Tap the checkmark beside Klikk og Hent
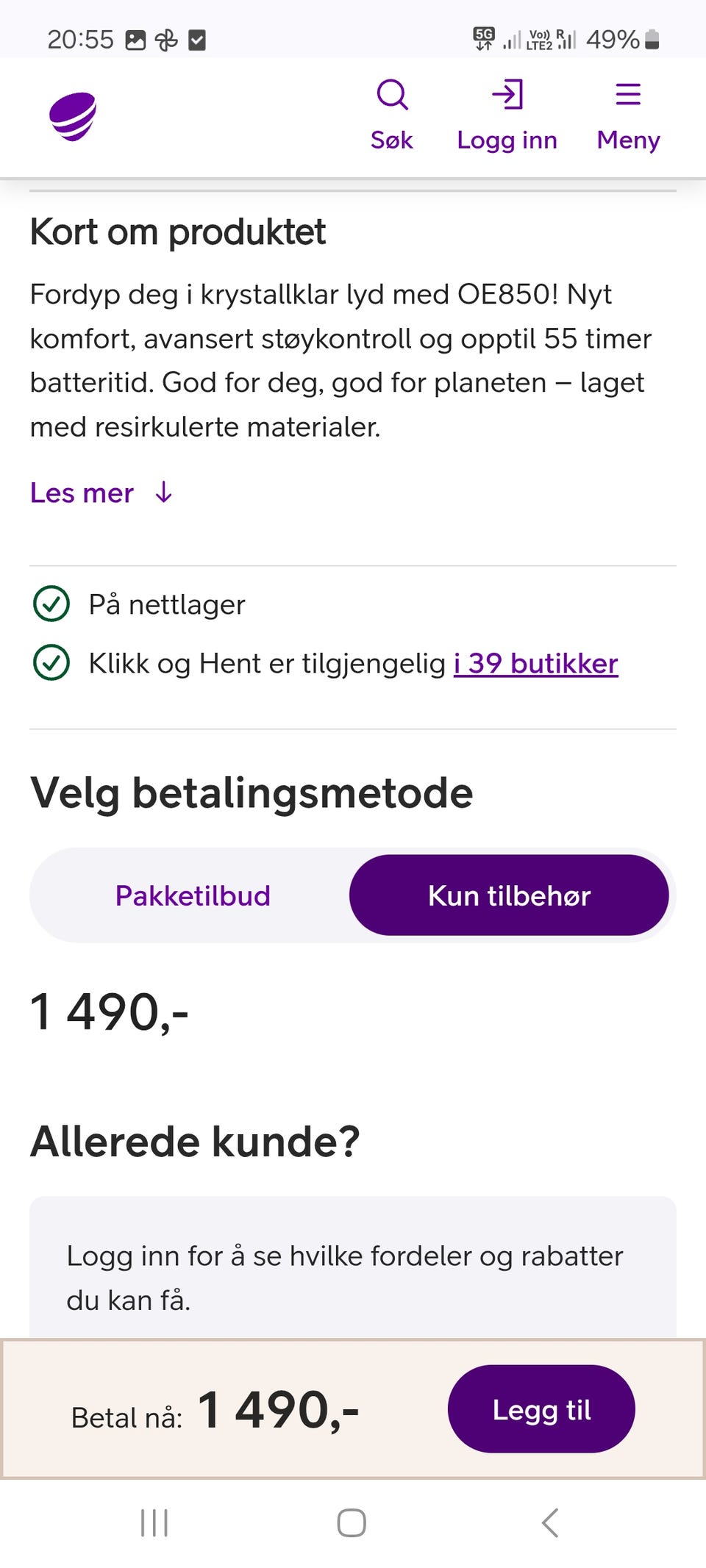 point(51,663)
